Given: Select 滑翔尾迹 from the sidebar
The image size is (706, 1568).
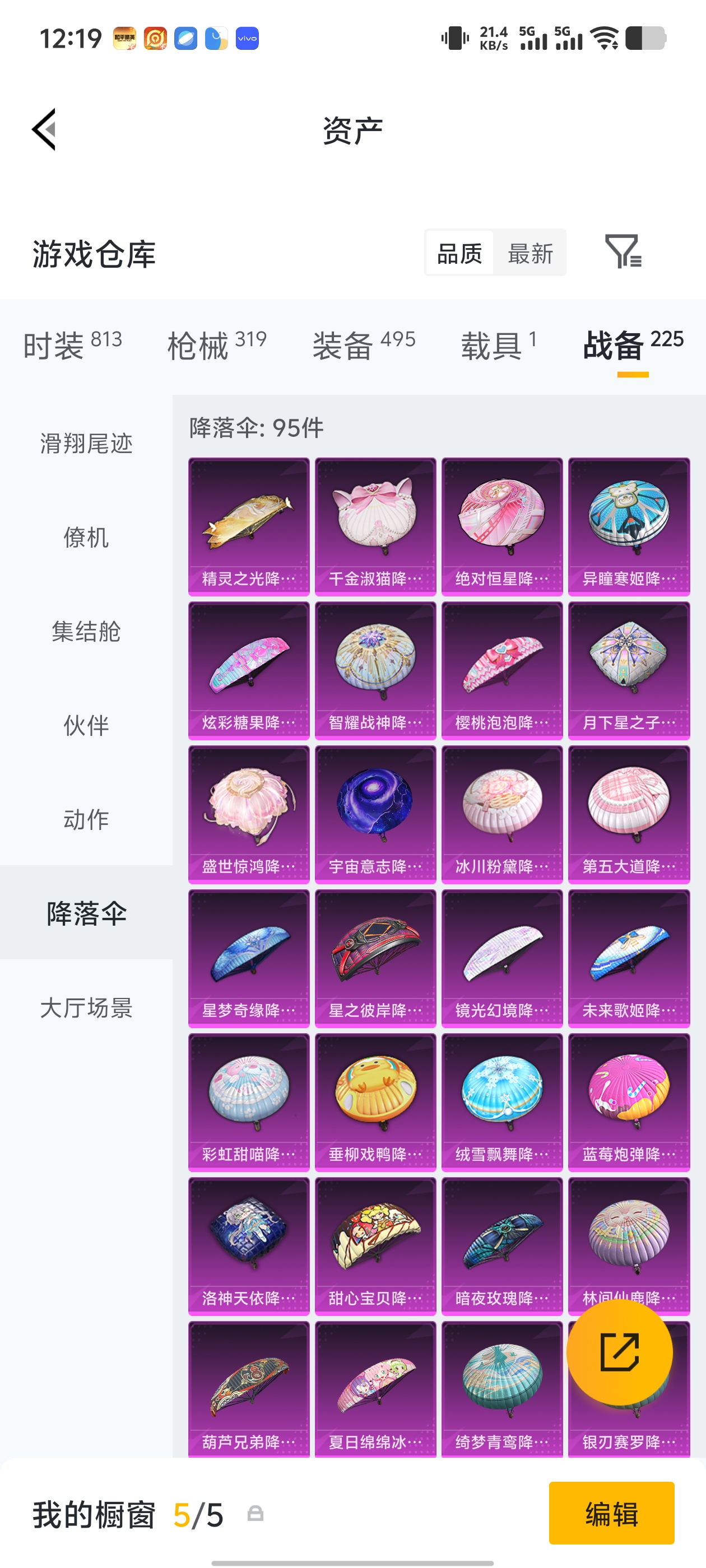Looking at the screenshot, I should pyautogui.click(x=86, y=444).
